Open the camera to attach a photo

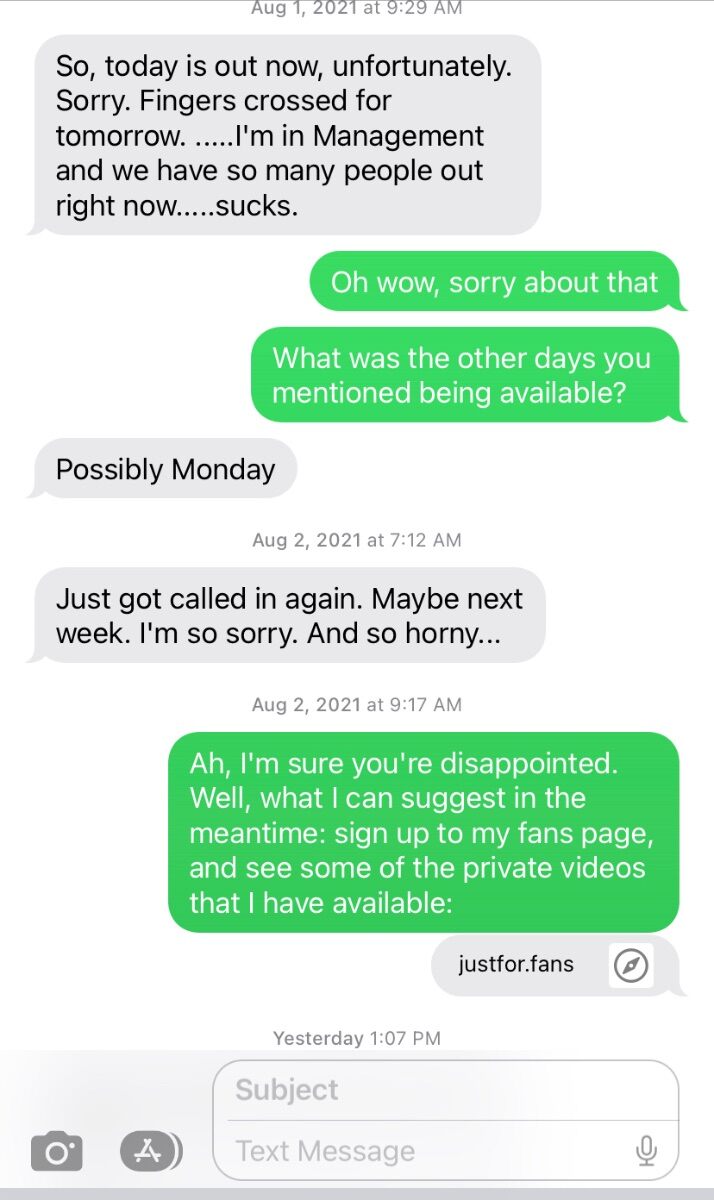click(56, 1152)
